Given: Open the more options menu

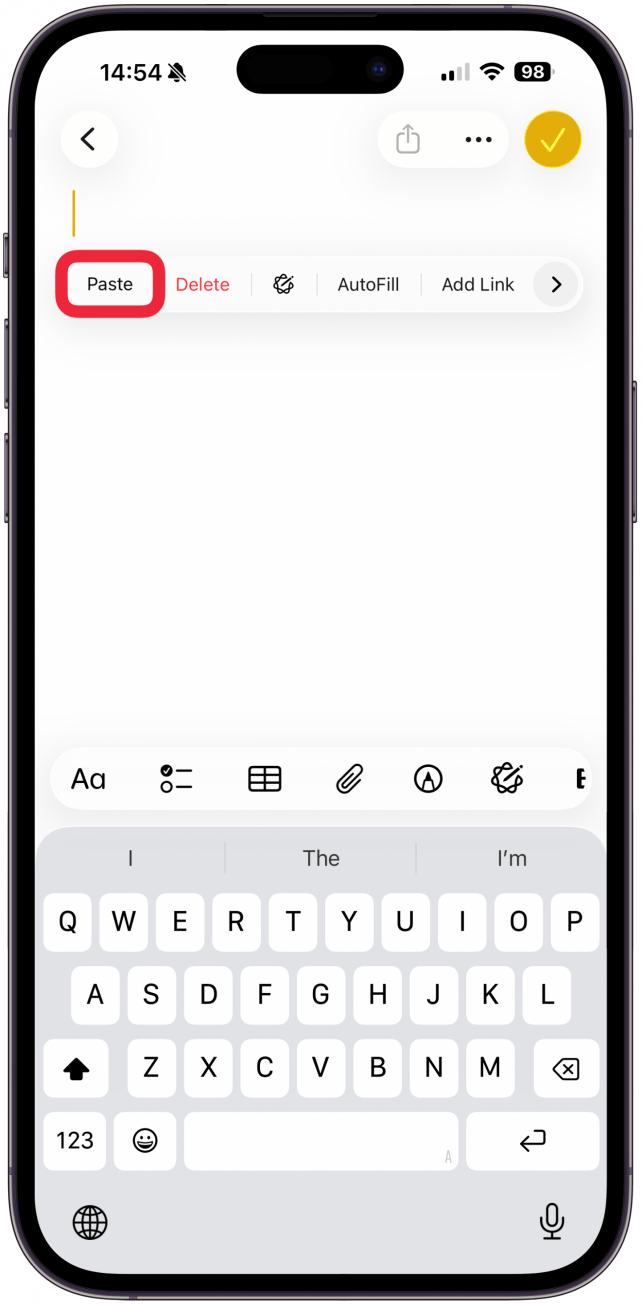Looking at the screenshot, I should click(479, 139).
